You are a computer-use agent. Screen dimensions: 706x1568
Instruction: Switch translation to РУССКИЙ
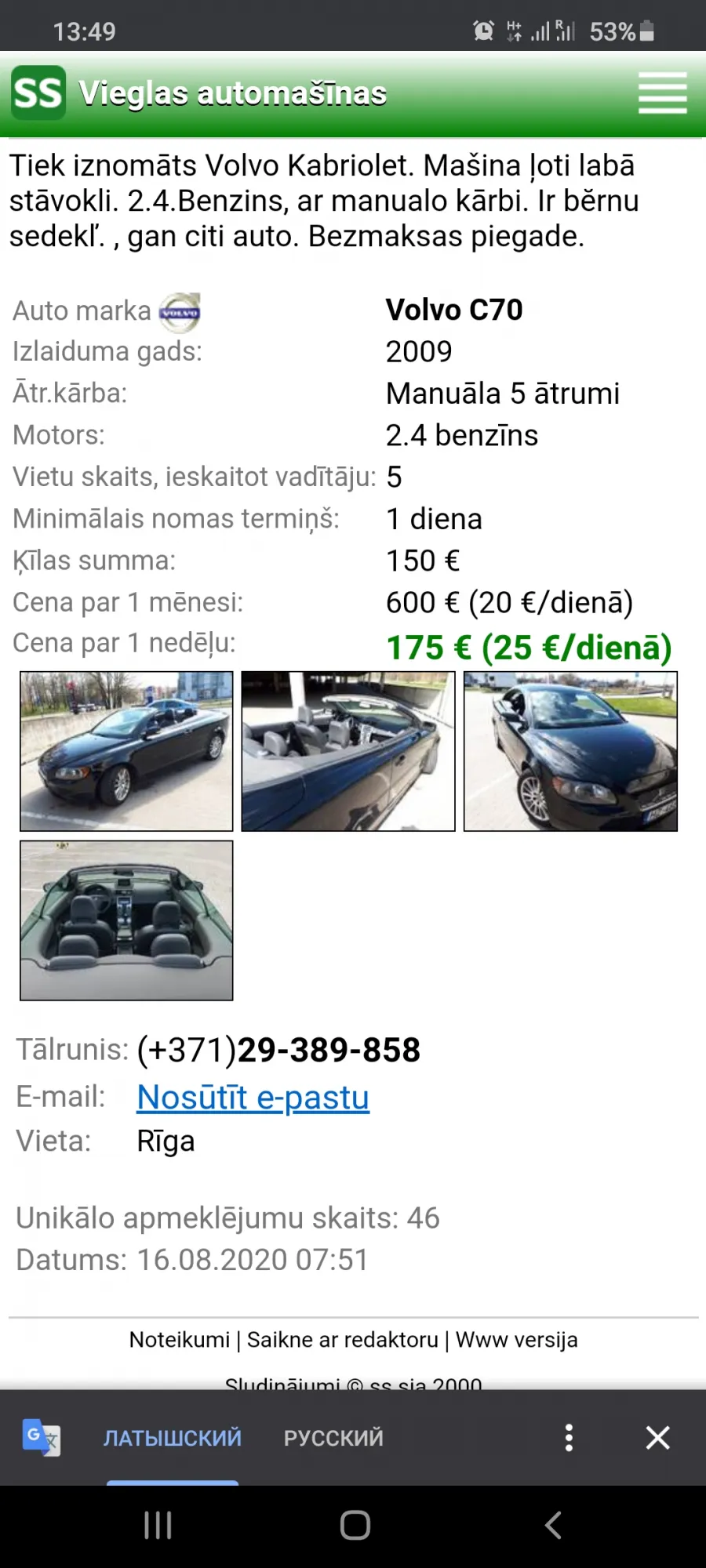coord(333,1438)
